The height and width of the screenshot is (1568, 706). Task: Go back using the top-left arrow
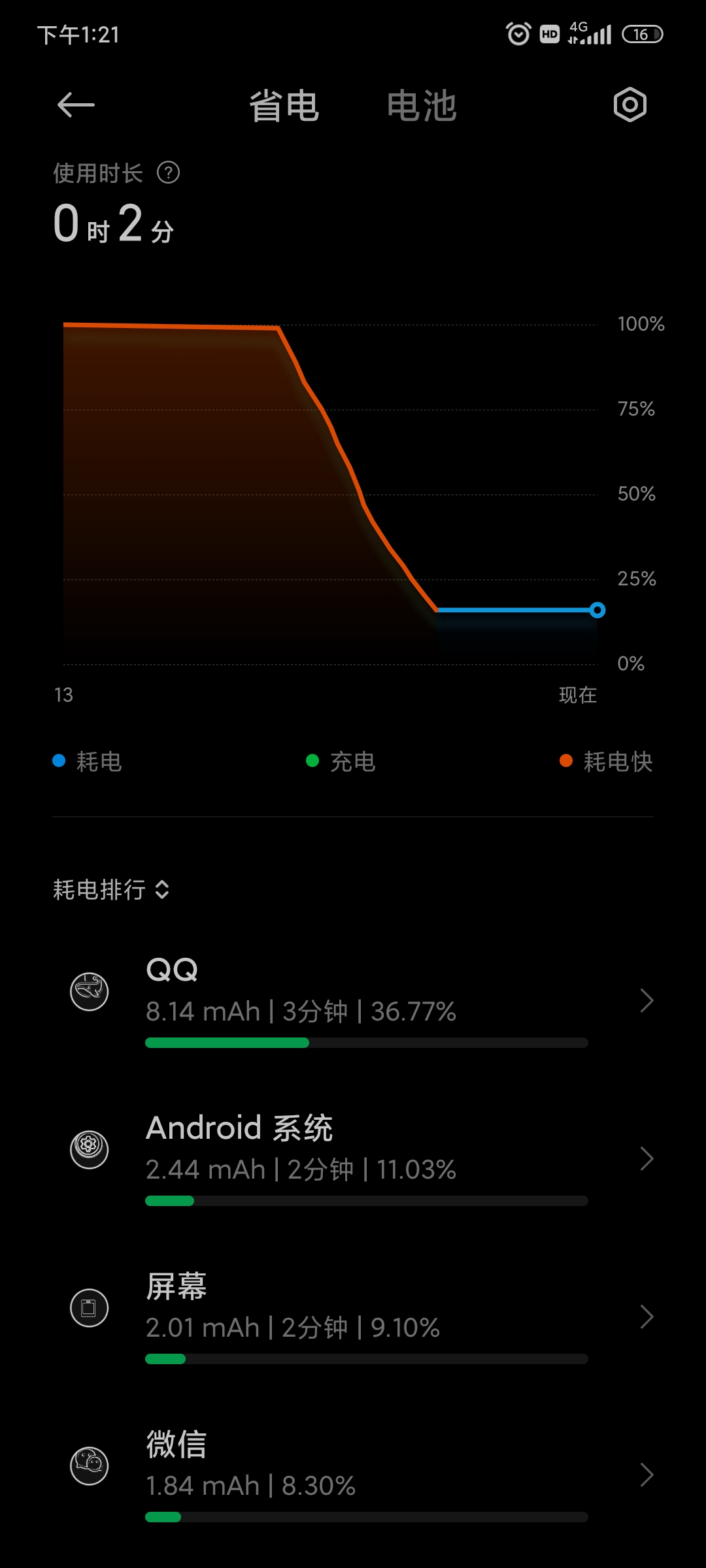pos(76,105)
